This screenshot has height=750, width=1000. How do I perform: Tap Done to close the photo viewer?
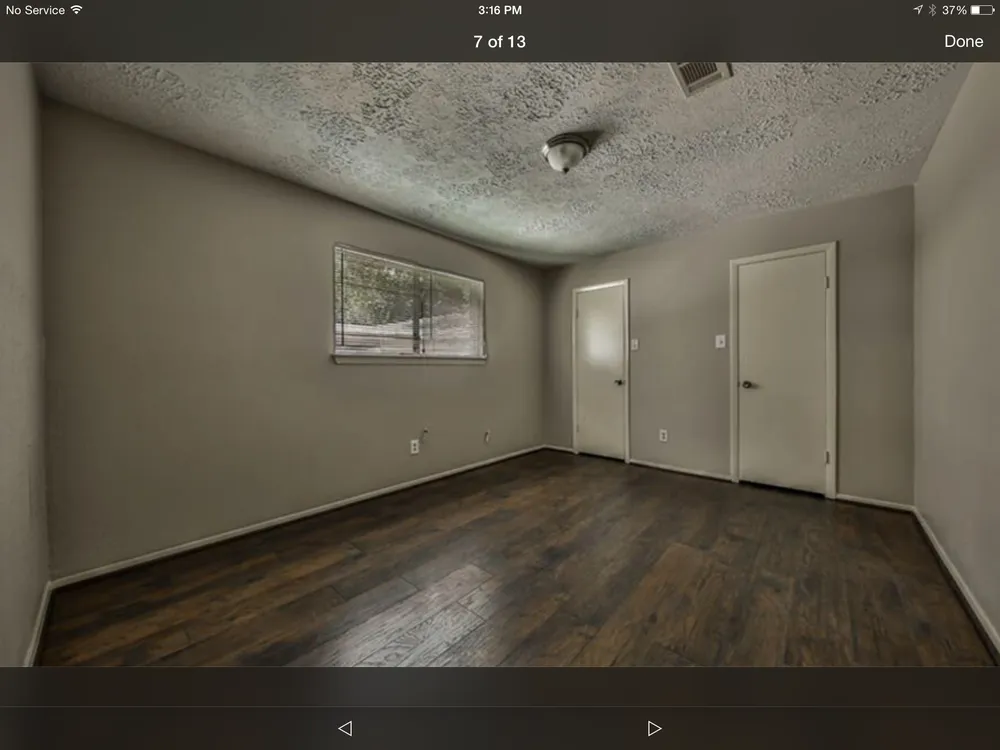(963, 41)
